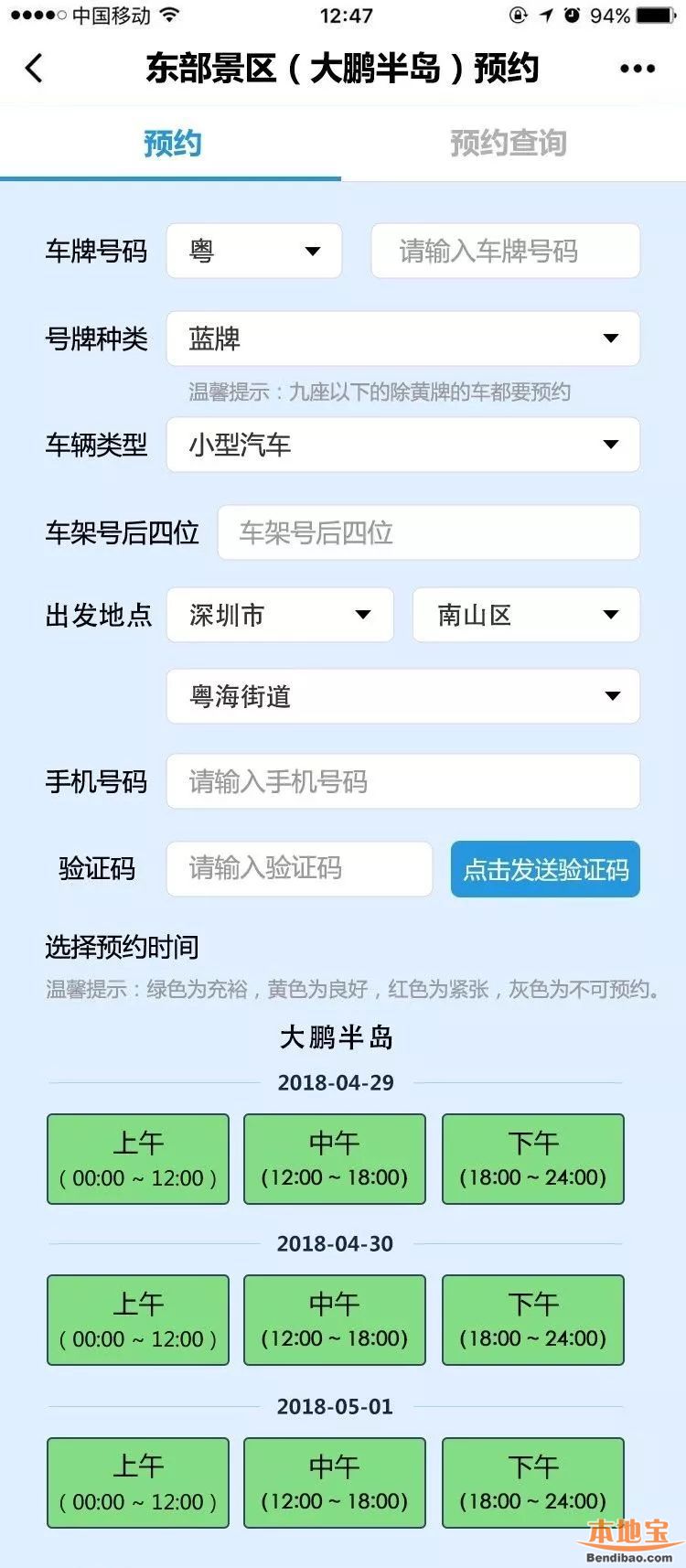Open the 粤 province prefix dropdown
Image resolution: width=686 pixels, height=1568 pixels.
(x=254, y=251)
